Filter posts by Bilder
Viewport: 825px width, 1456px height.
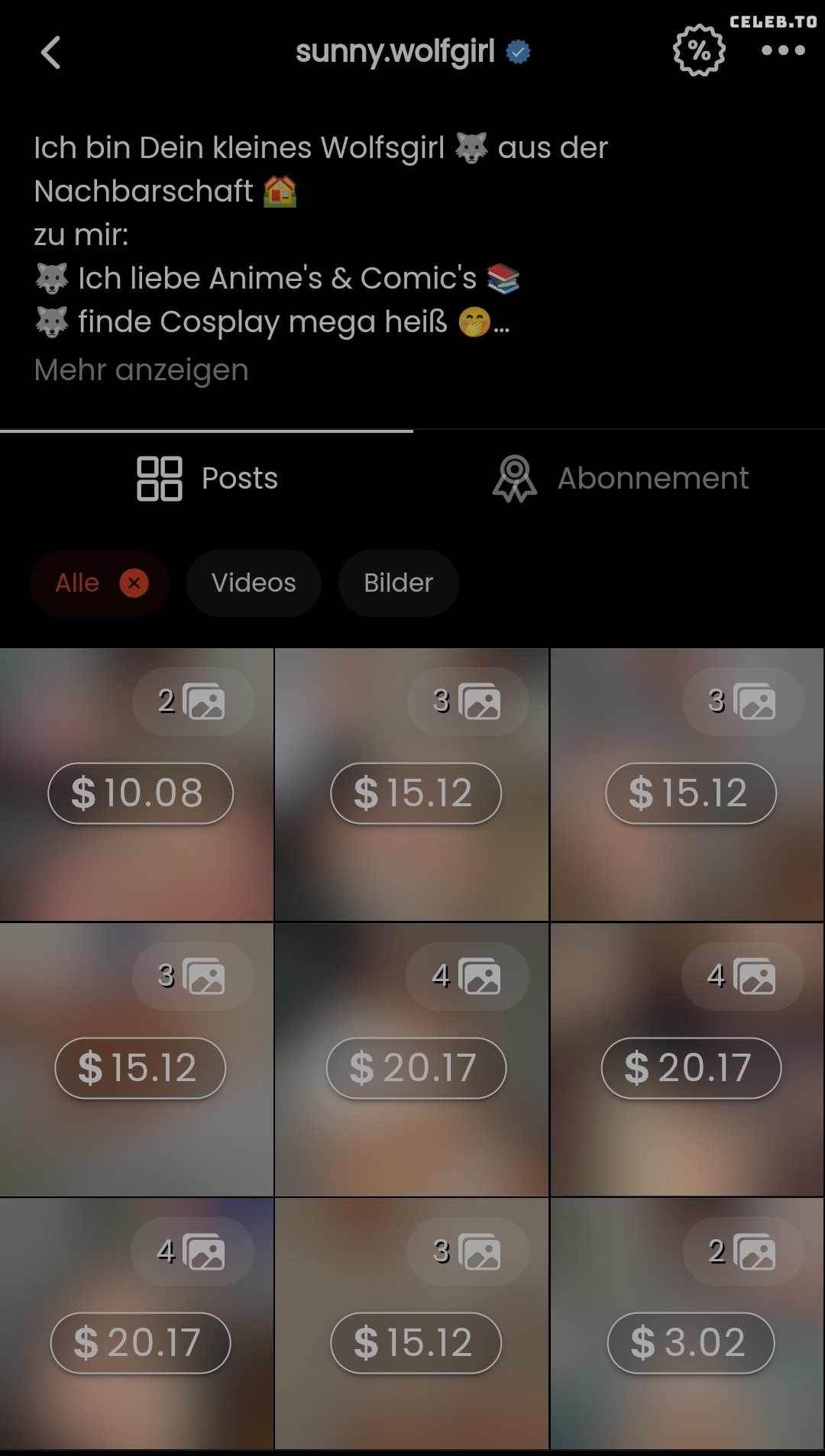[x=398, y=583]
